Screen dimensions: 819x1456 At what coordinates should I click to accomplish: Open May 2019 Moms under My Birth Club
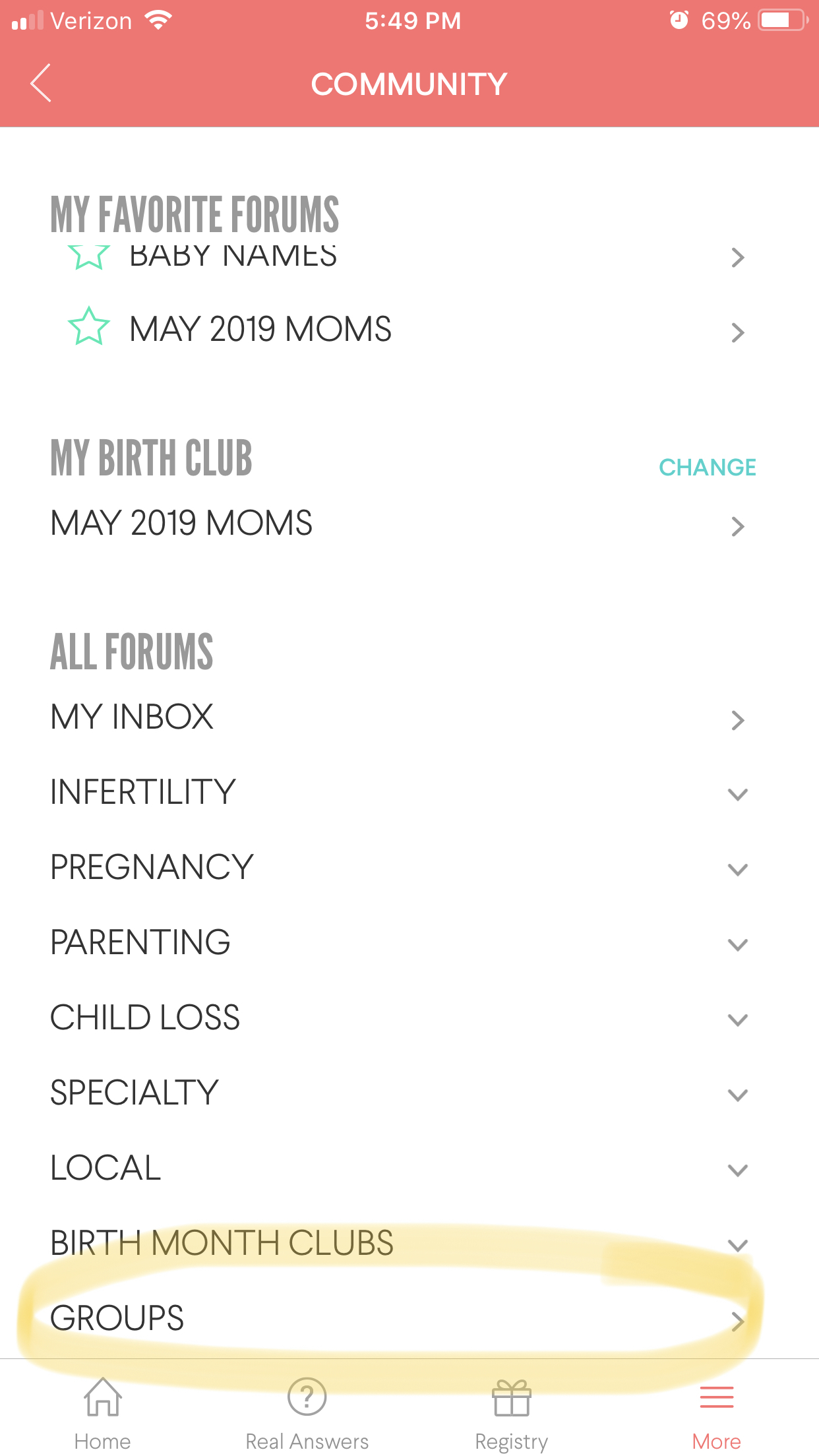(x=409, y=524)
